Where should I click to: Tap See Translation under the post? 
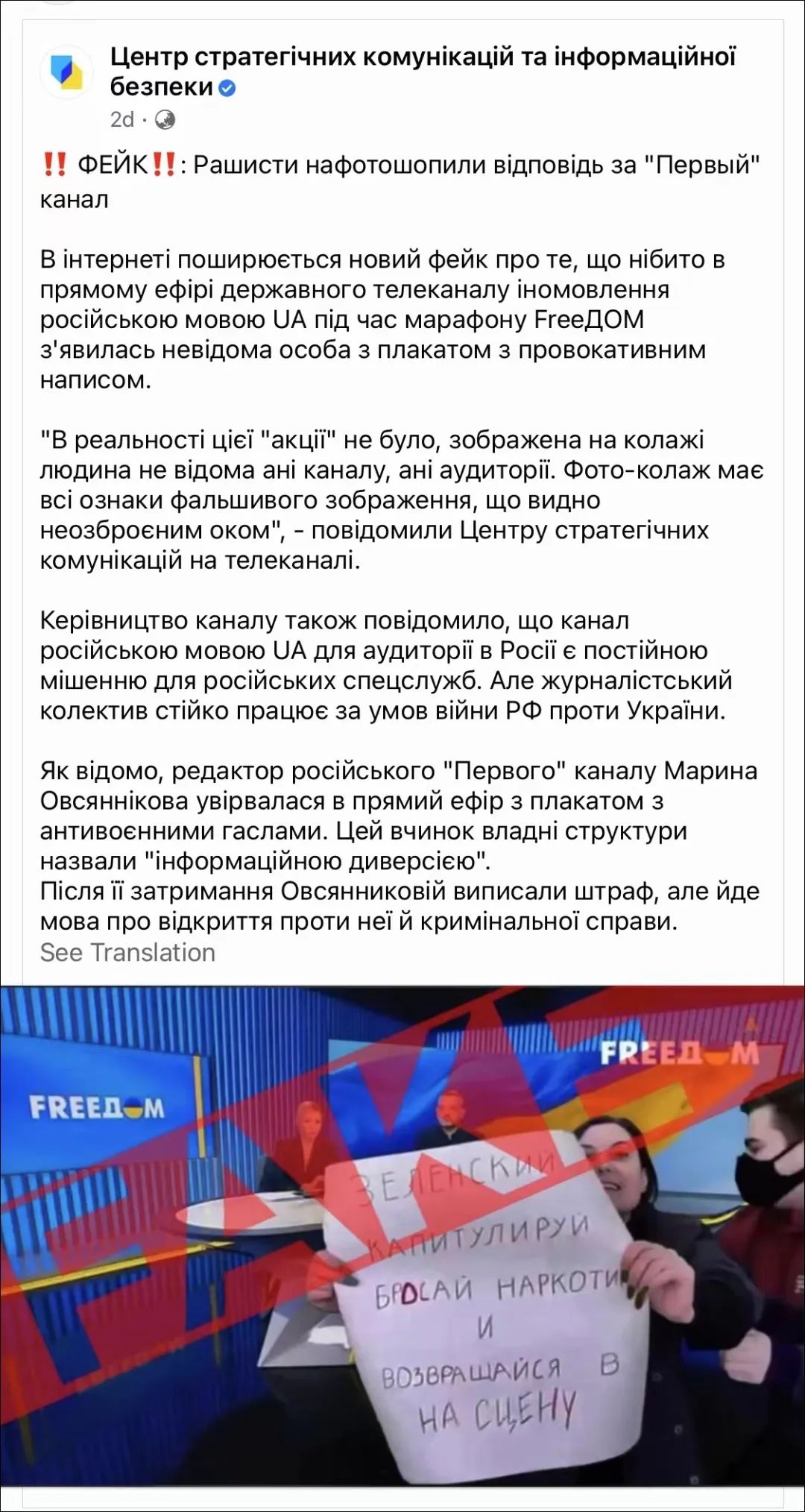(x=127, y=952)
